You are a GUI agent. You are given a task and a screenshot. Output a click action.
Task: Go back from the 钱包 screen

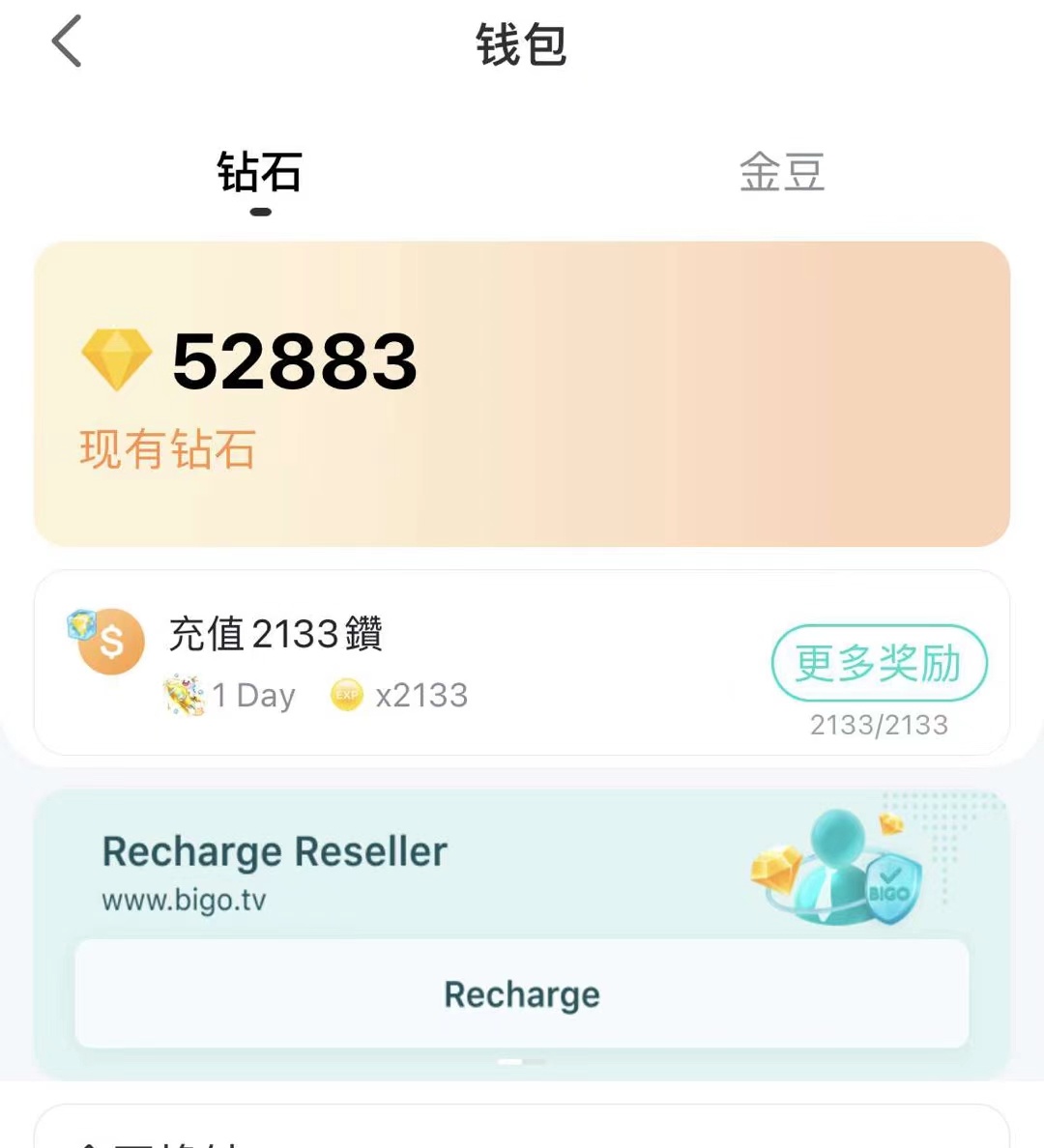point(67,43)
